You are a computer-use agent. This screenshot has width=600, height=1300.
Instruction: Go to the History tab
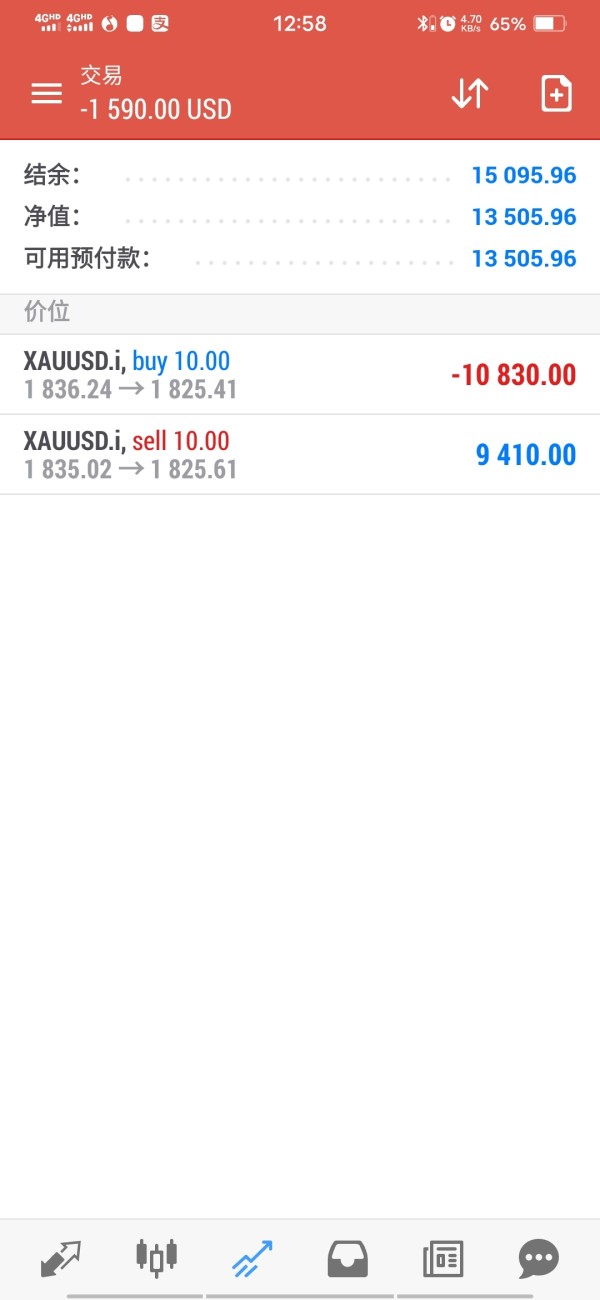tap(347, 1257)
